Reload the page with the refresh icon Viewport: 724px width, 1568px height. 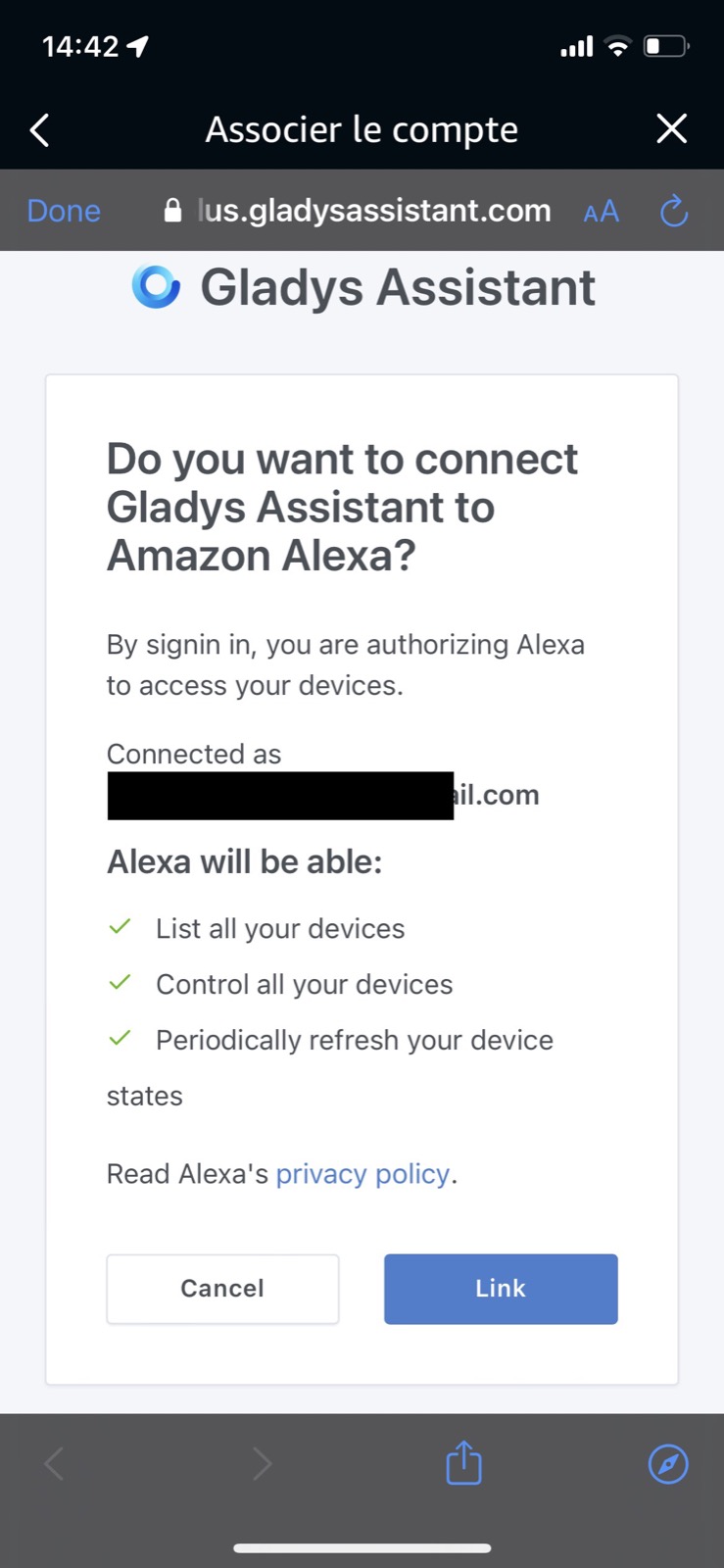(673, 211)
